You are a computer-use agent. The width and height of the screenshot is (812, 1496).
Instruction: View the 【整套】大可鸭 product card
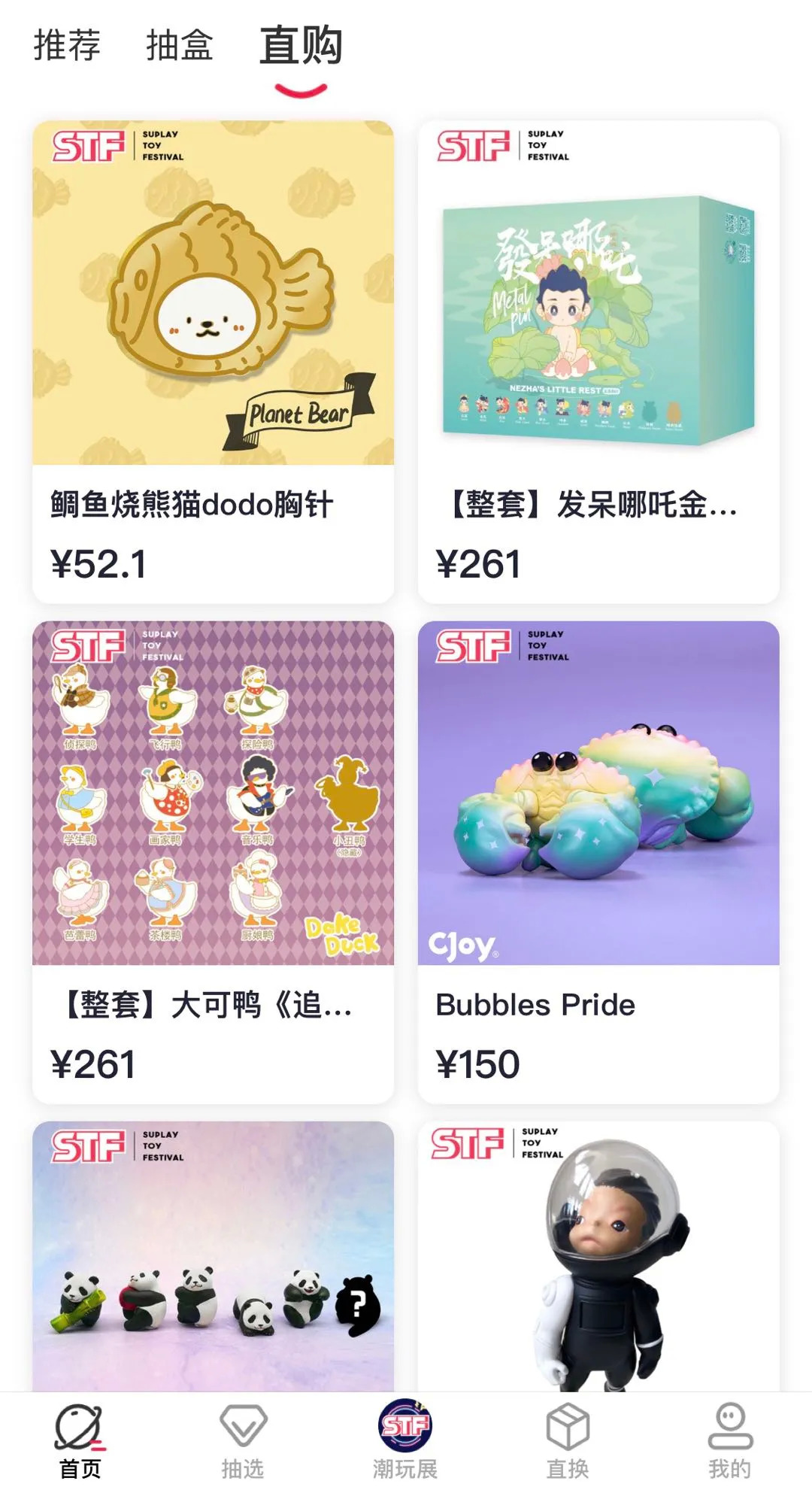coord(213,861)
